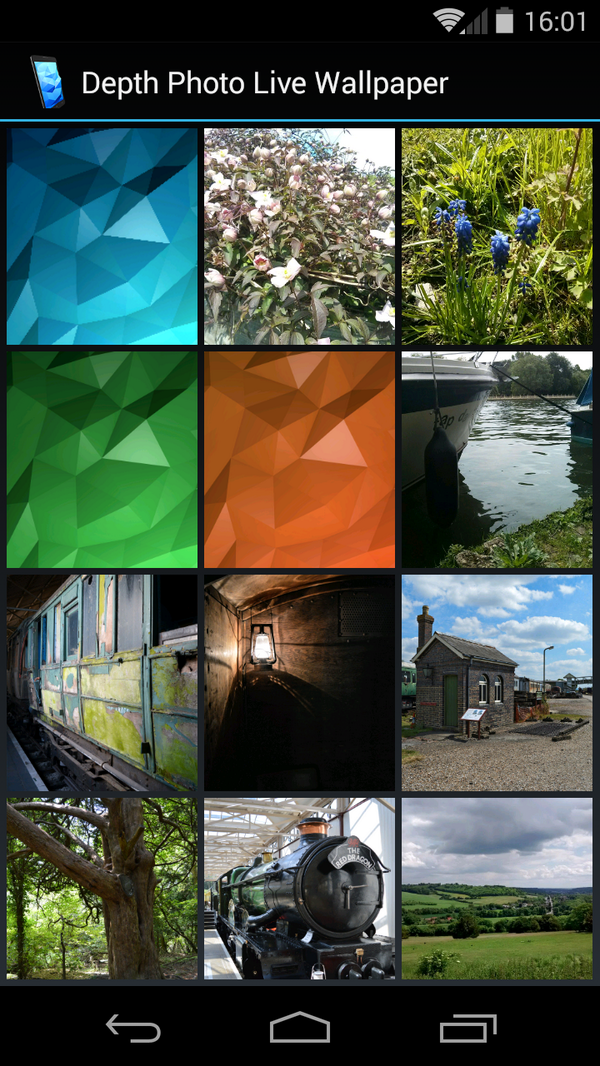Screen dimensions: 600x1066
Task: Select the blue polygon wallpaper
Action: [x=102, y=236]
